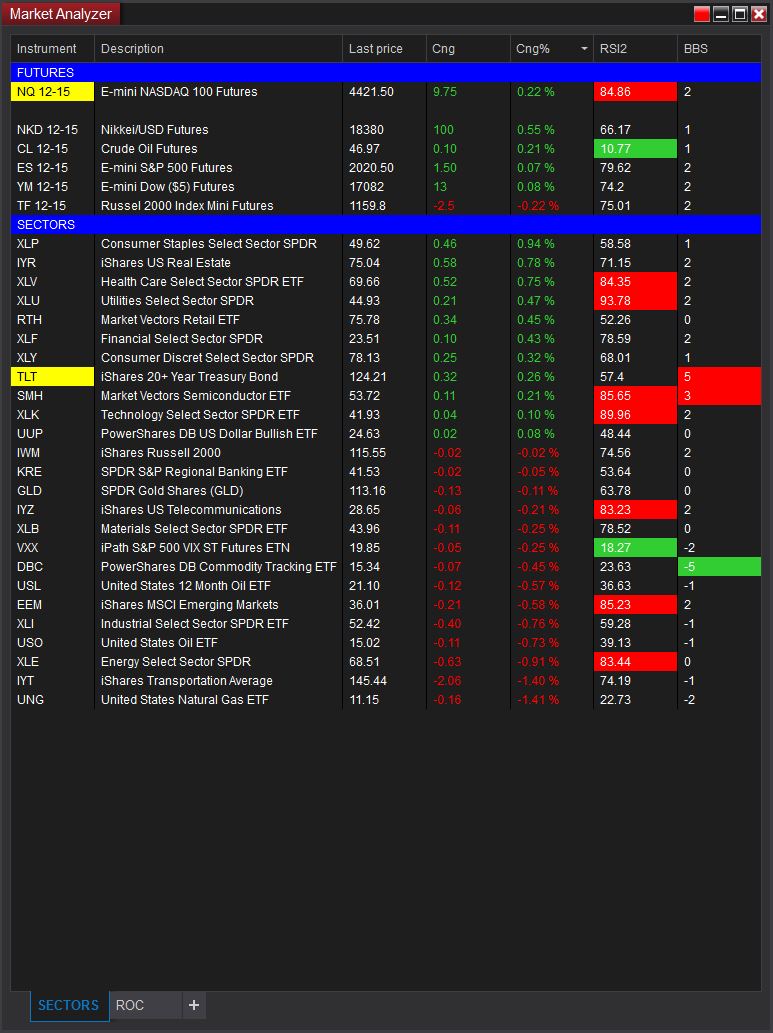Add a new tab with plus button

pyautogui.click(x=194, y=1005)
